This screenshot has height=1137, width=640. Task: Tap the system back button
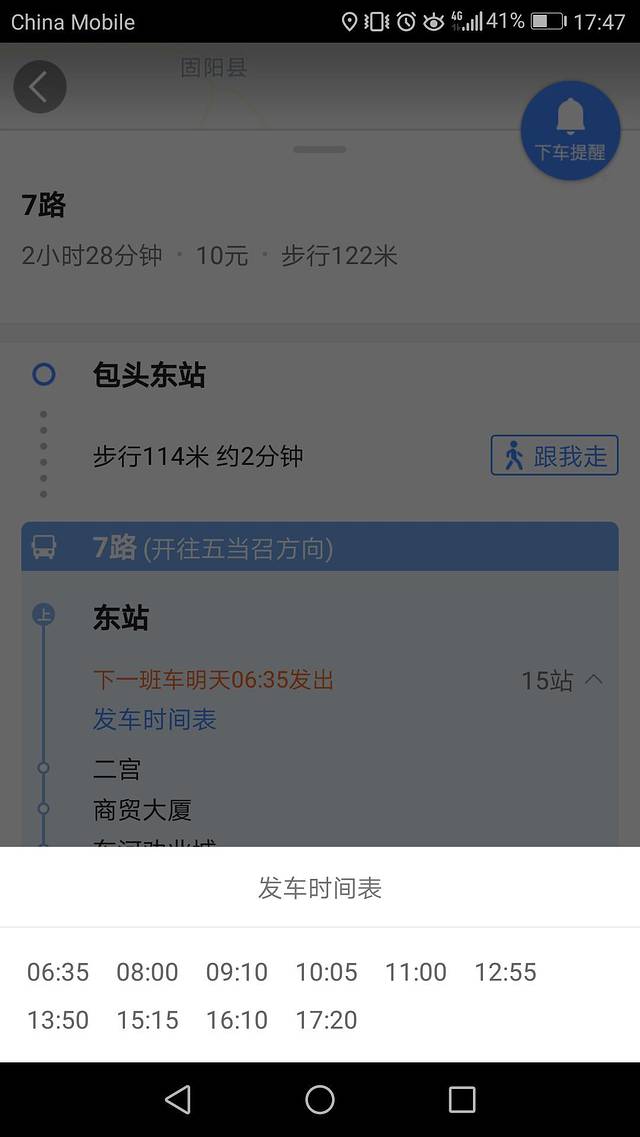click(x=178, y=1100)
